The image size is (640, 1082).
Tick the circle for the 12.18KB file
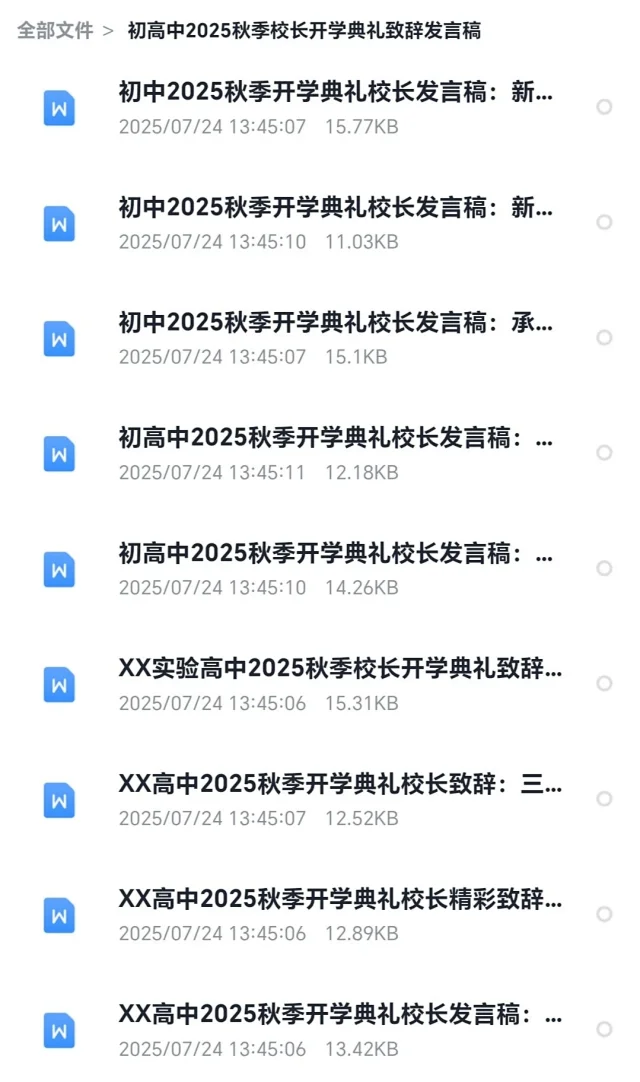click(x=604, y=453)
